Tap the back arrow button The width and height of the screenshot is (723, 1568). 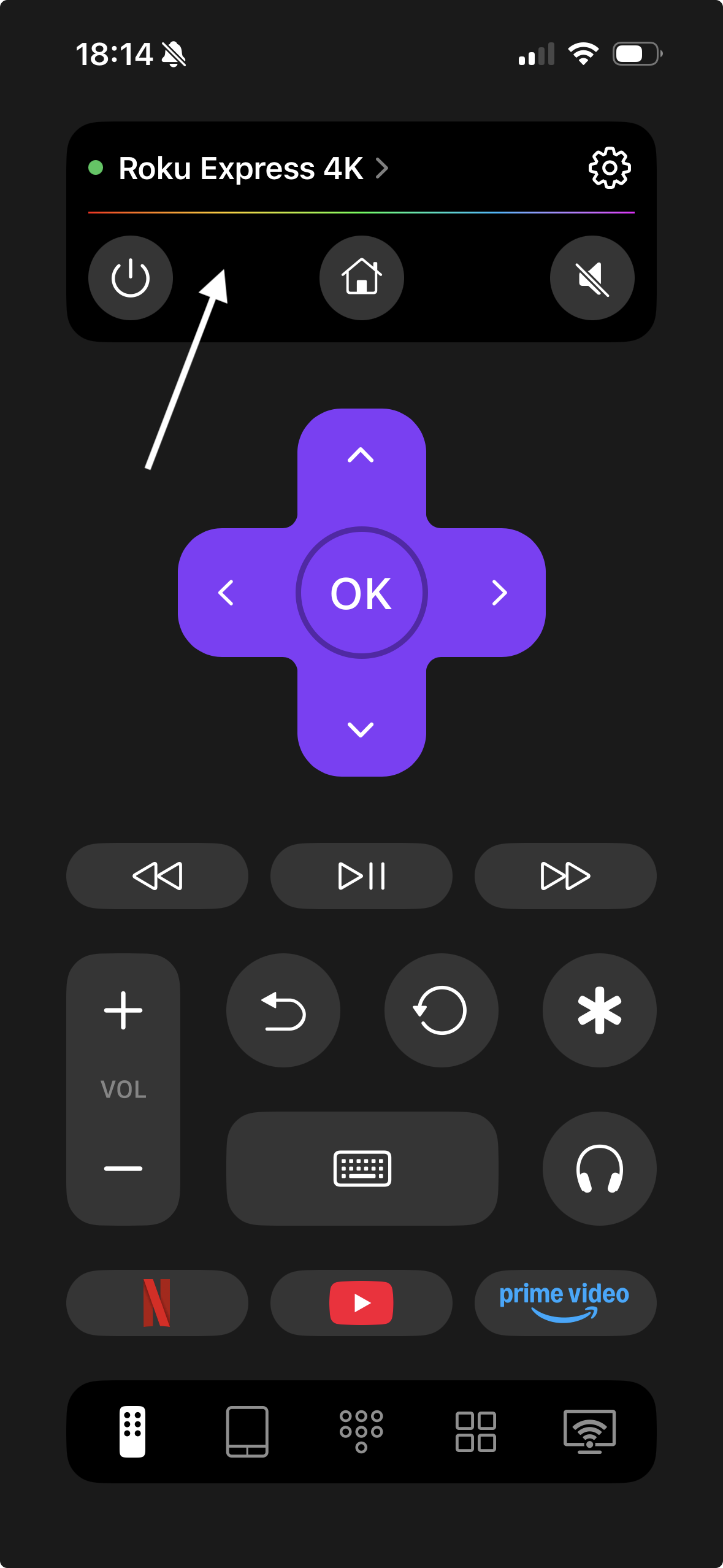pos(283,1010)
